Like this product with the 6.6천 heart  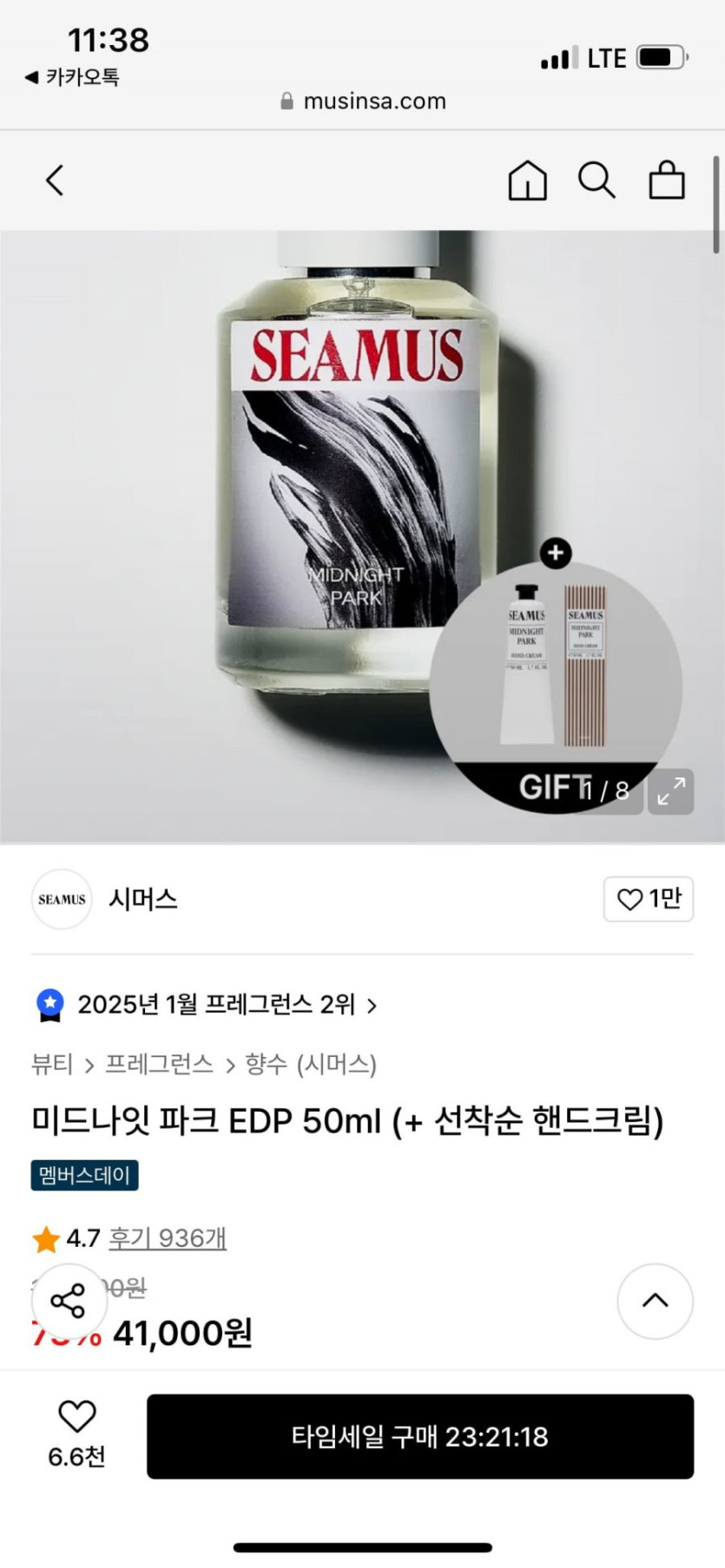(x=76, y=1435)
